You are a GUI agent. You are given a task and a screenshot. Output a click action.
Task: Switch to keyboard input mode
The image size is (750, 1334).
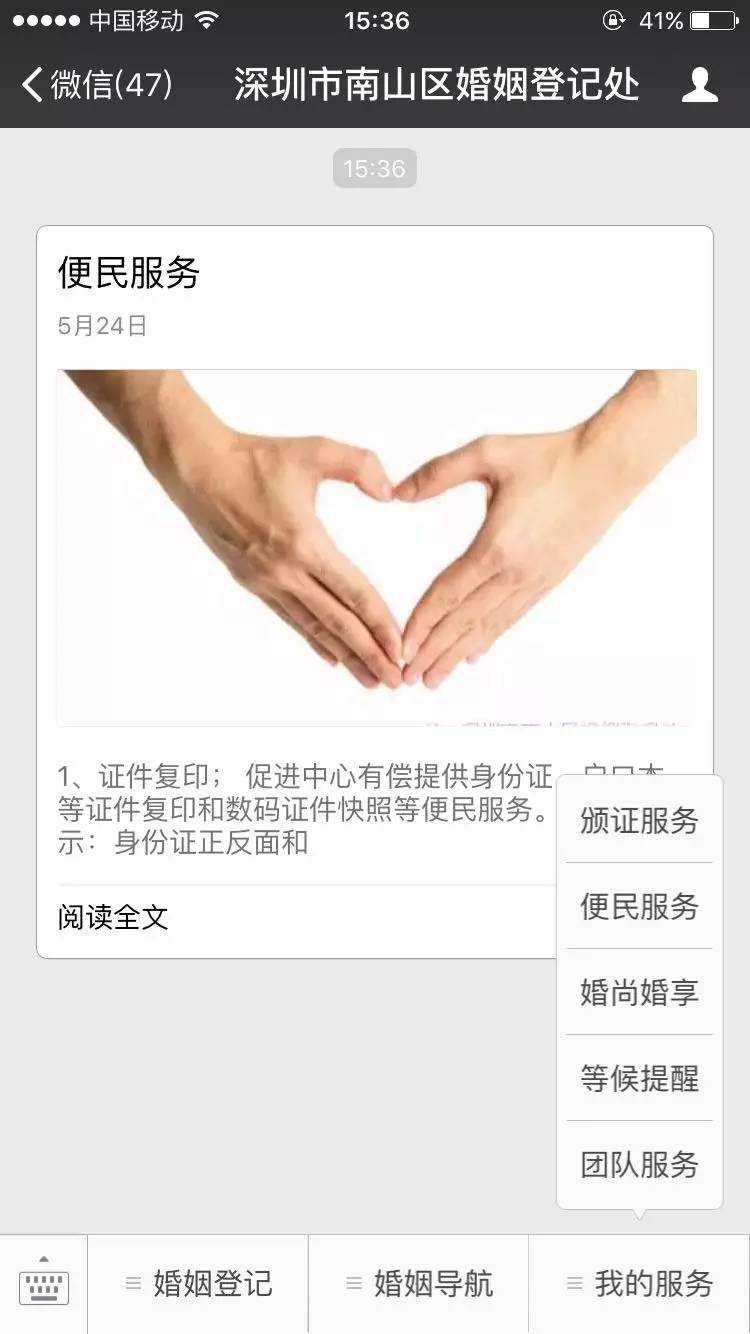44,1284
